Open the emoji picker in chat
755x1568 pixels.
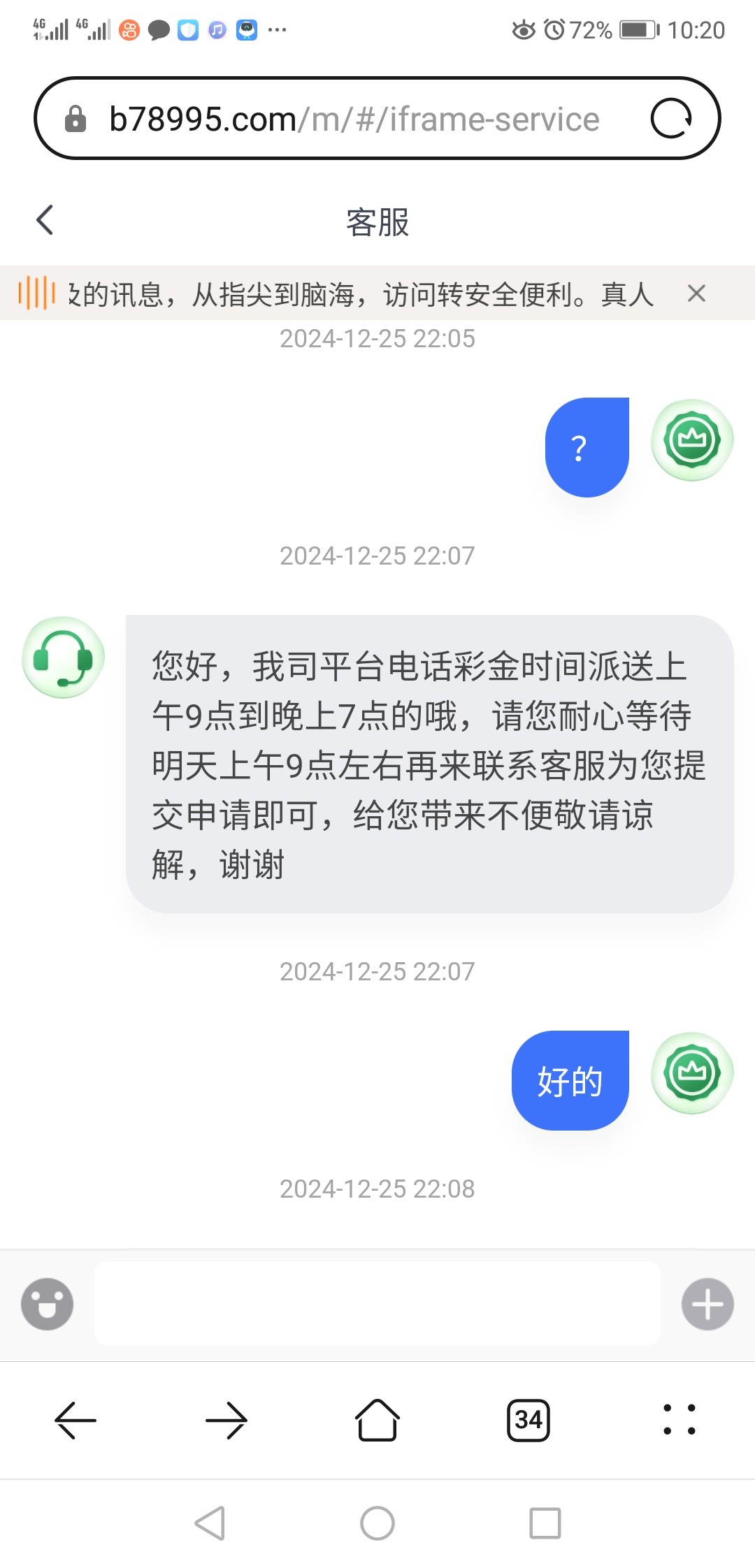click(47, 1304)
